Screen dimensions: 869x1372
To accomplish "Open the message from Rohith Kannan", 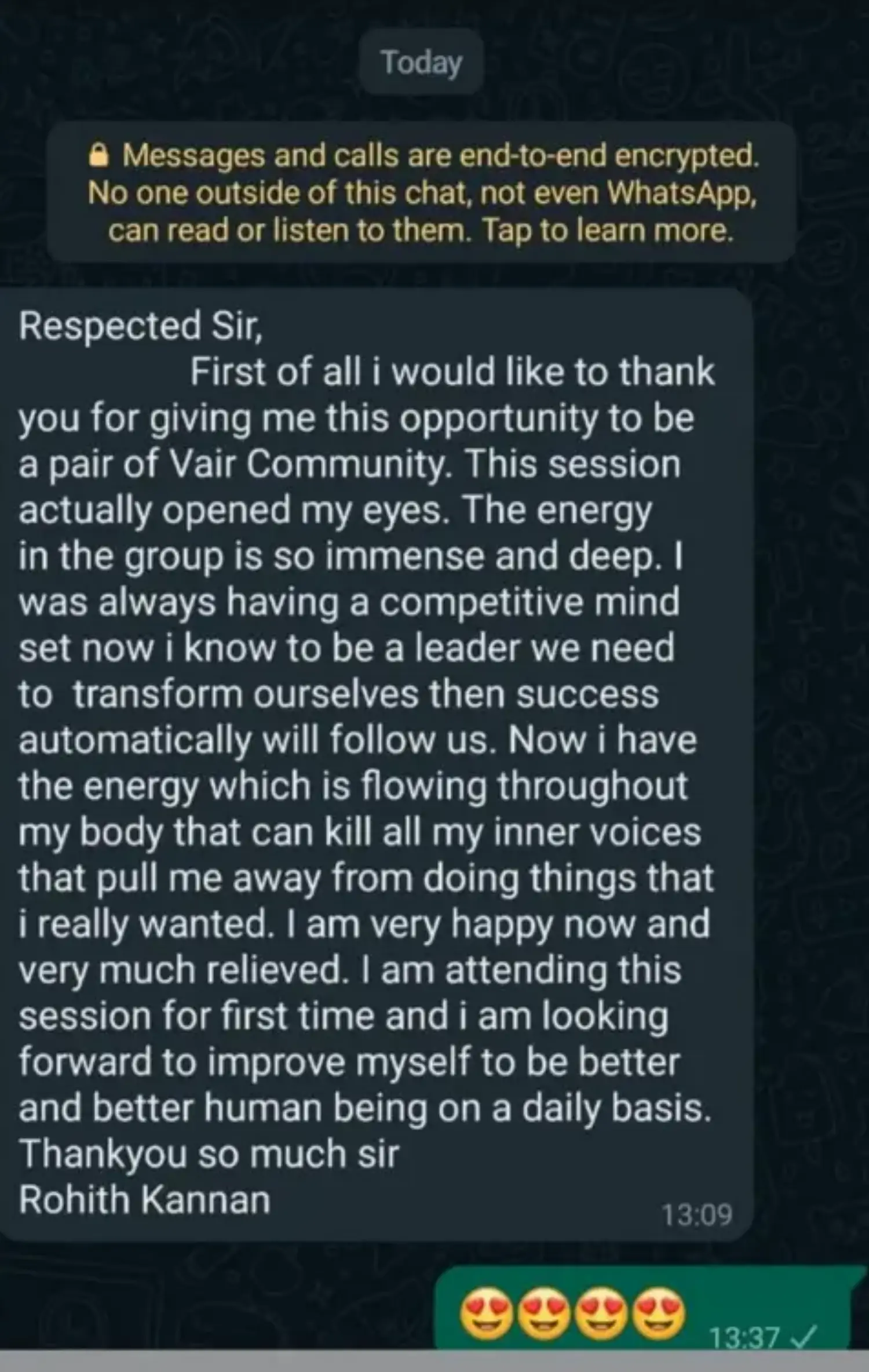I will [x=377, y=754].
